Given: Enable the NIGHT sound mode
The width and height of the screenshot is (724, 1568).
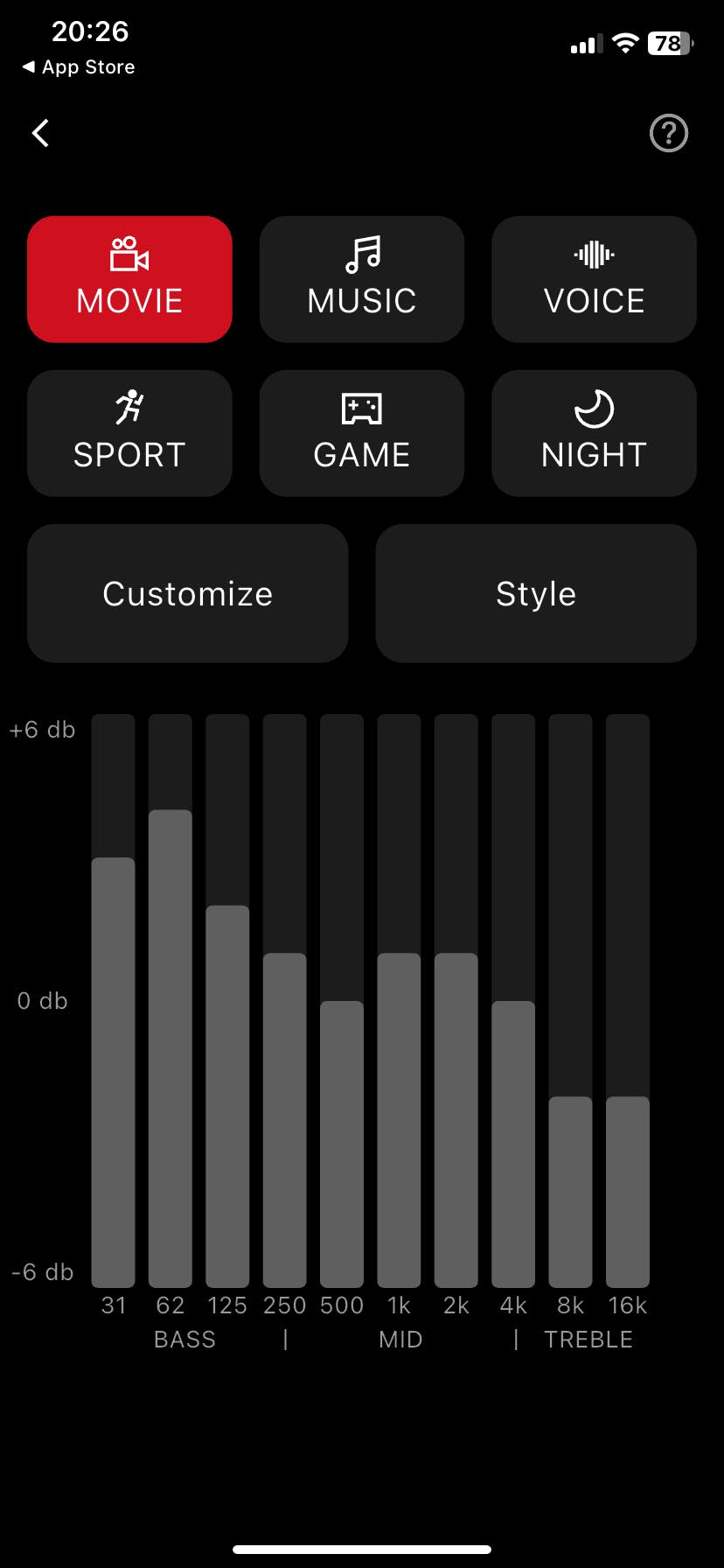Looking at the screenshot, I should point(594,433).
